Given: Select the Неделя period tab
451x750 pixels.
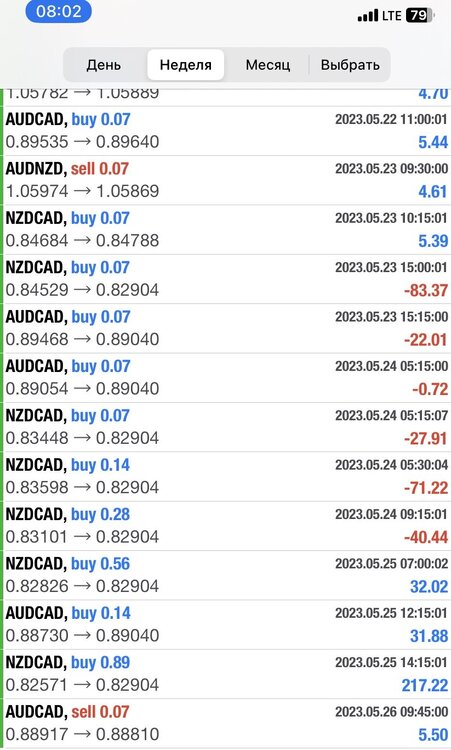Looking at the screenshot, I should click(186, 65).
